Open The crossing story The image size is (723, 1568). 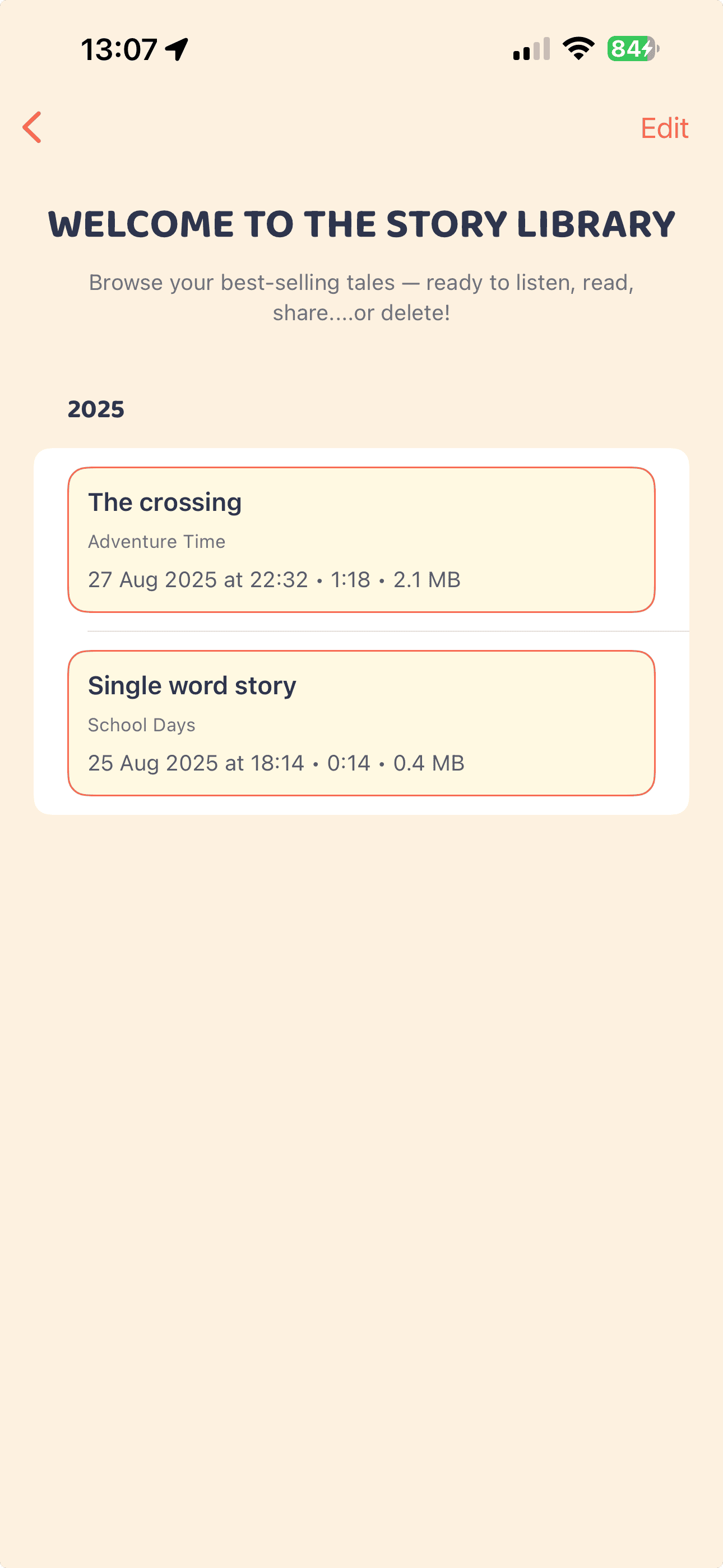click(x=361, y=539)
